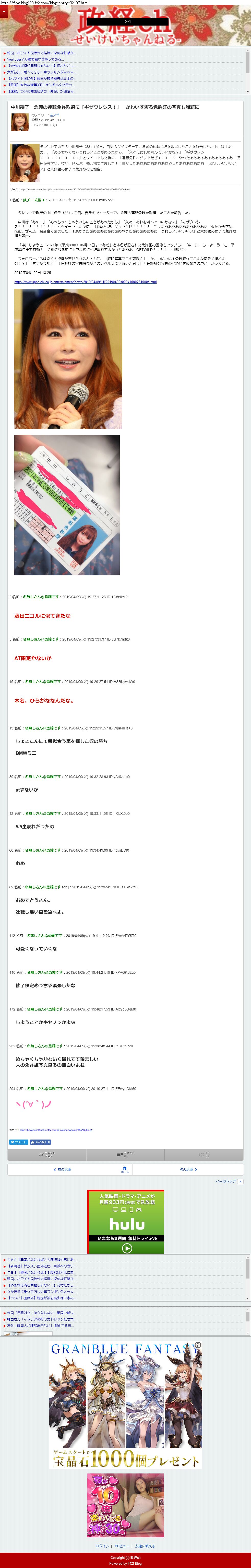This screenshot has width=251, height=1568.
Task: Return to blog ホーム
Action: [125, 1169]
